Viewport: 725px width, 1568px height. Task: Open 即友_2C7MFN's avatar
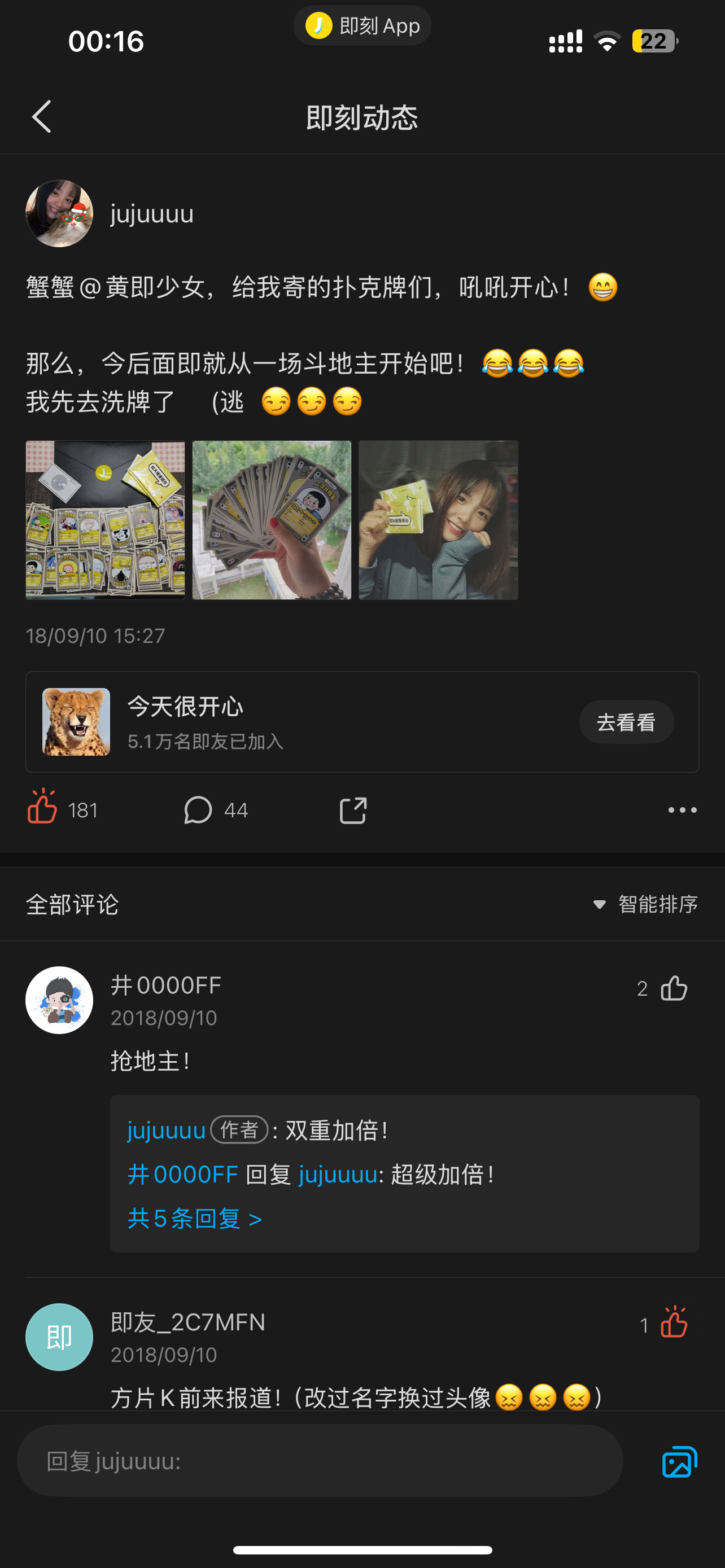tap(59, 1337)
